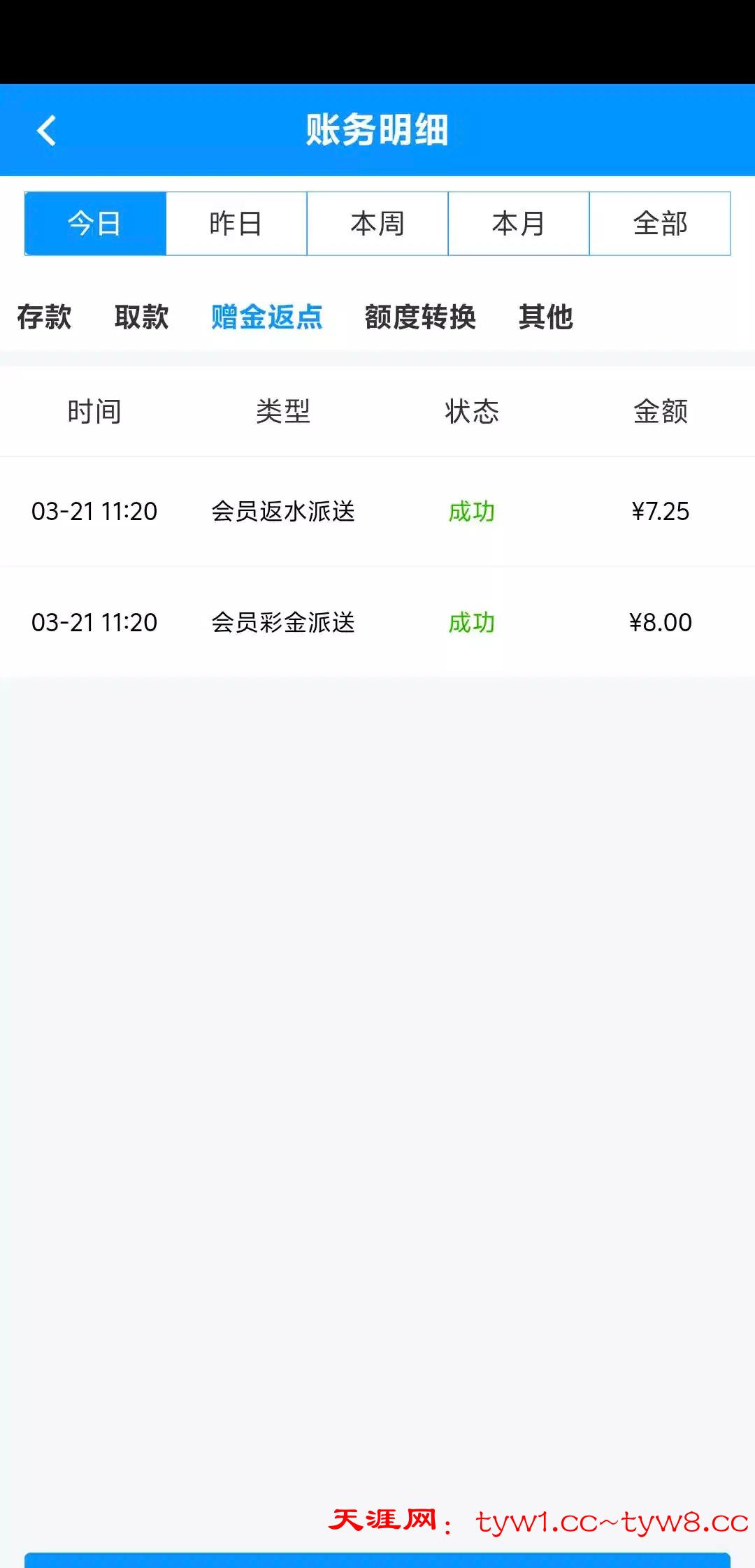Switch to the 昨日 filter

[236, 224]
